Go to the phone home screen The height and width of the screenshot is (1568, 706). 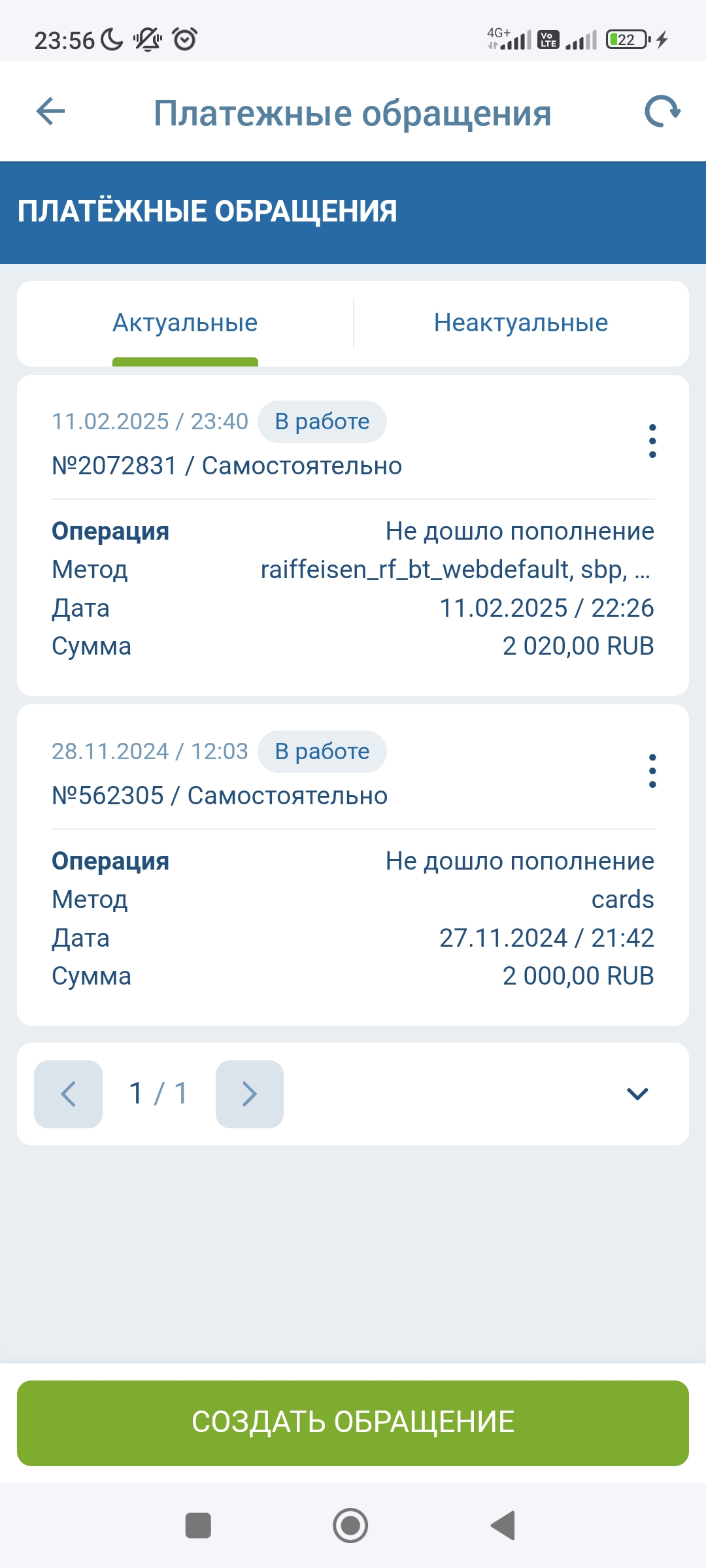pos(351,1526)
